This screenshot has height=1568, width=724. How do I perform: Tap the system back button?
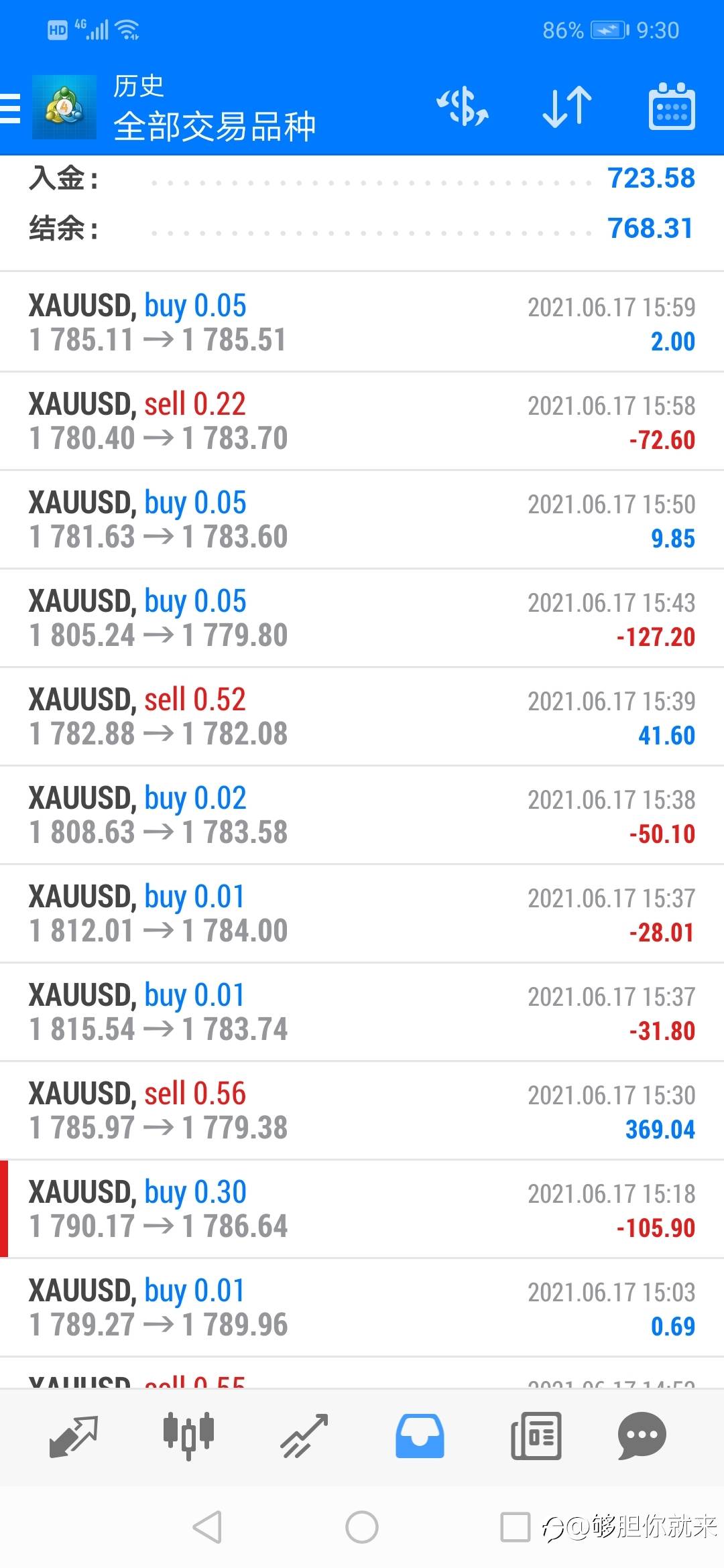click(207, 1527)
